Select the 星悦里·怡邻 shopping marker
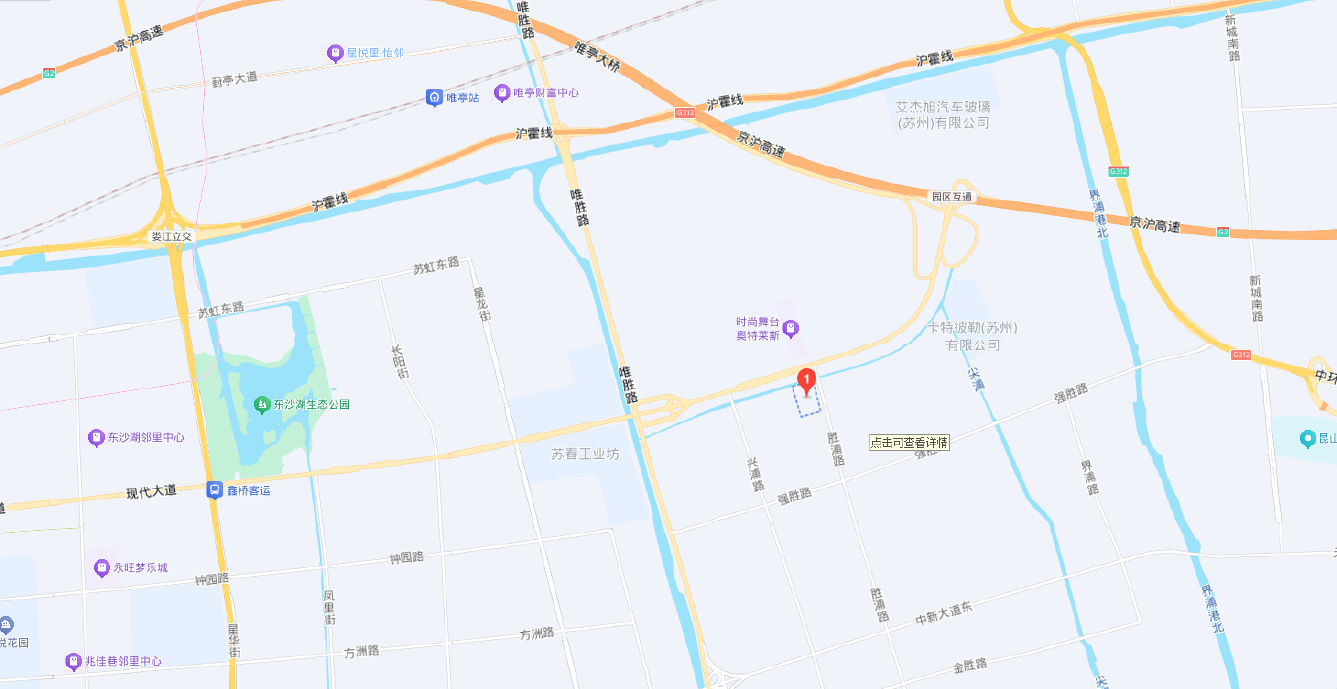The height and width of the screenshot is (689, 1337). coord(335,52)
